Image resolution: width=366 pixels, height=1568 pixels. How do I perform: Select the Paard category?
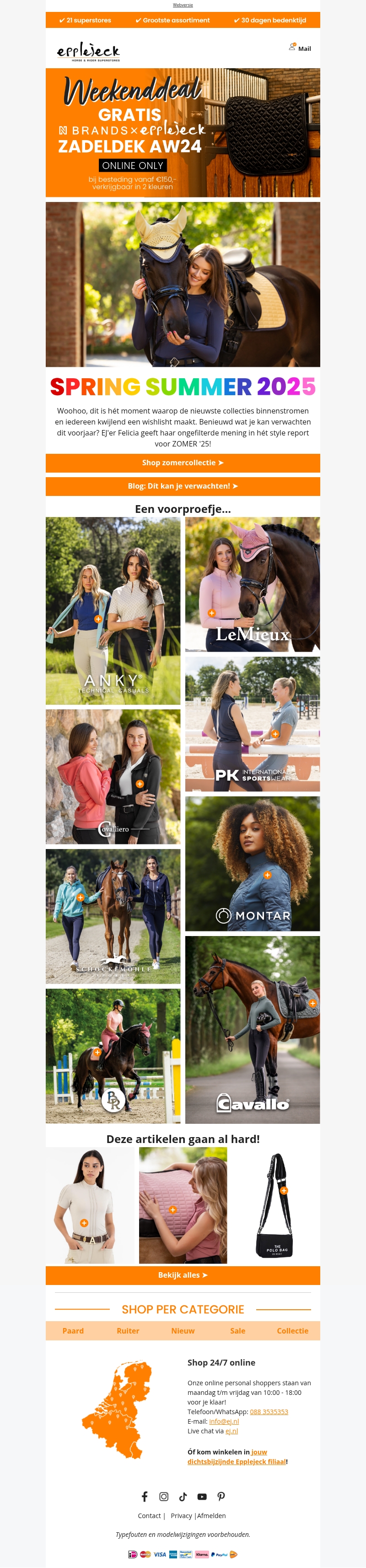pyautogui.click(x=73, y=1331)
